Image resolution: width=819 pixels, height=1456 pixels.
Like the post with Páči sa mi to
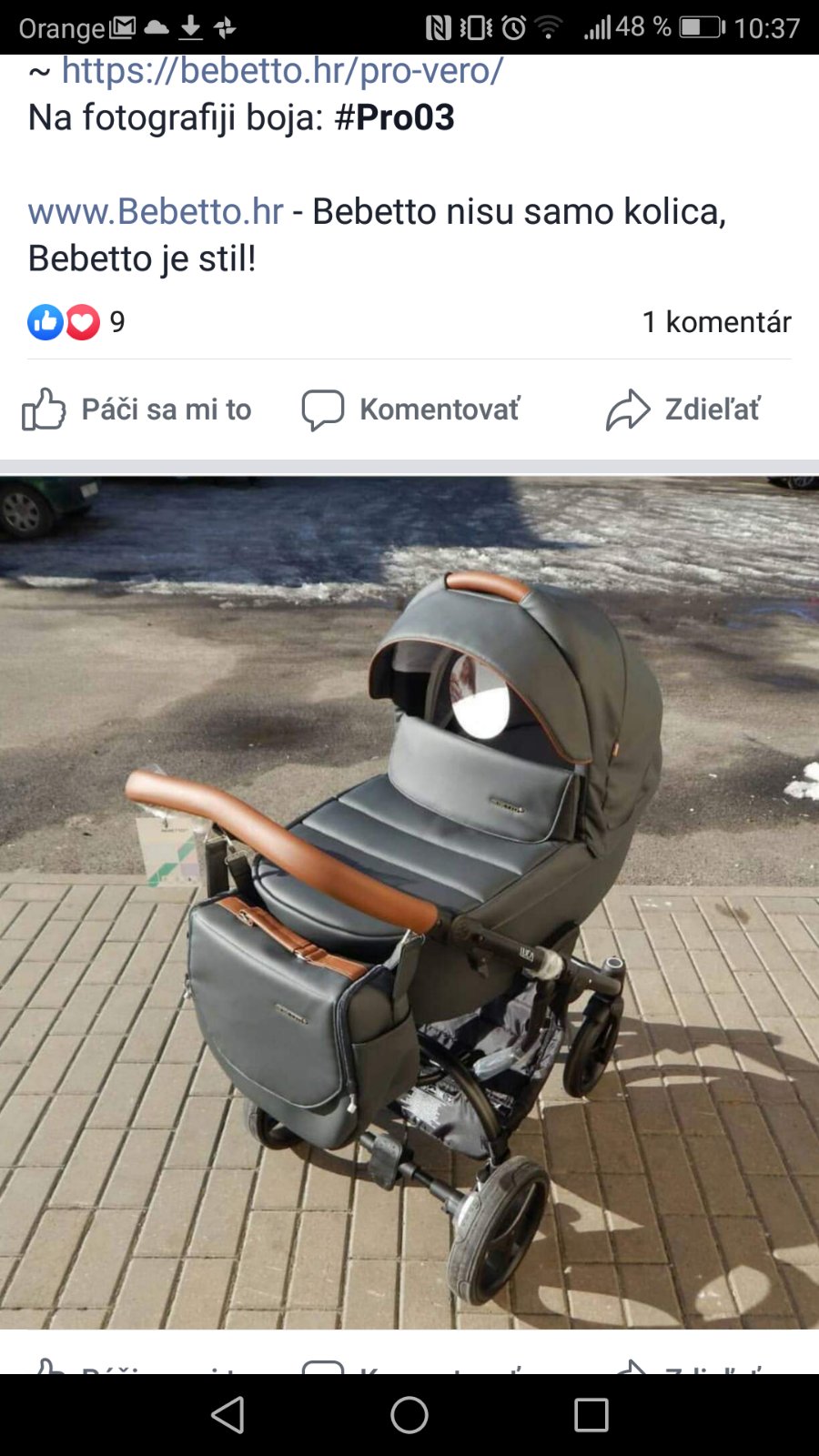click(x=136, y=409)
